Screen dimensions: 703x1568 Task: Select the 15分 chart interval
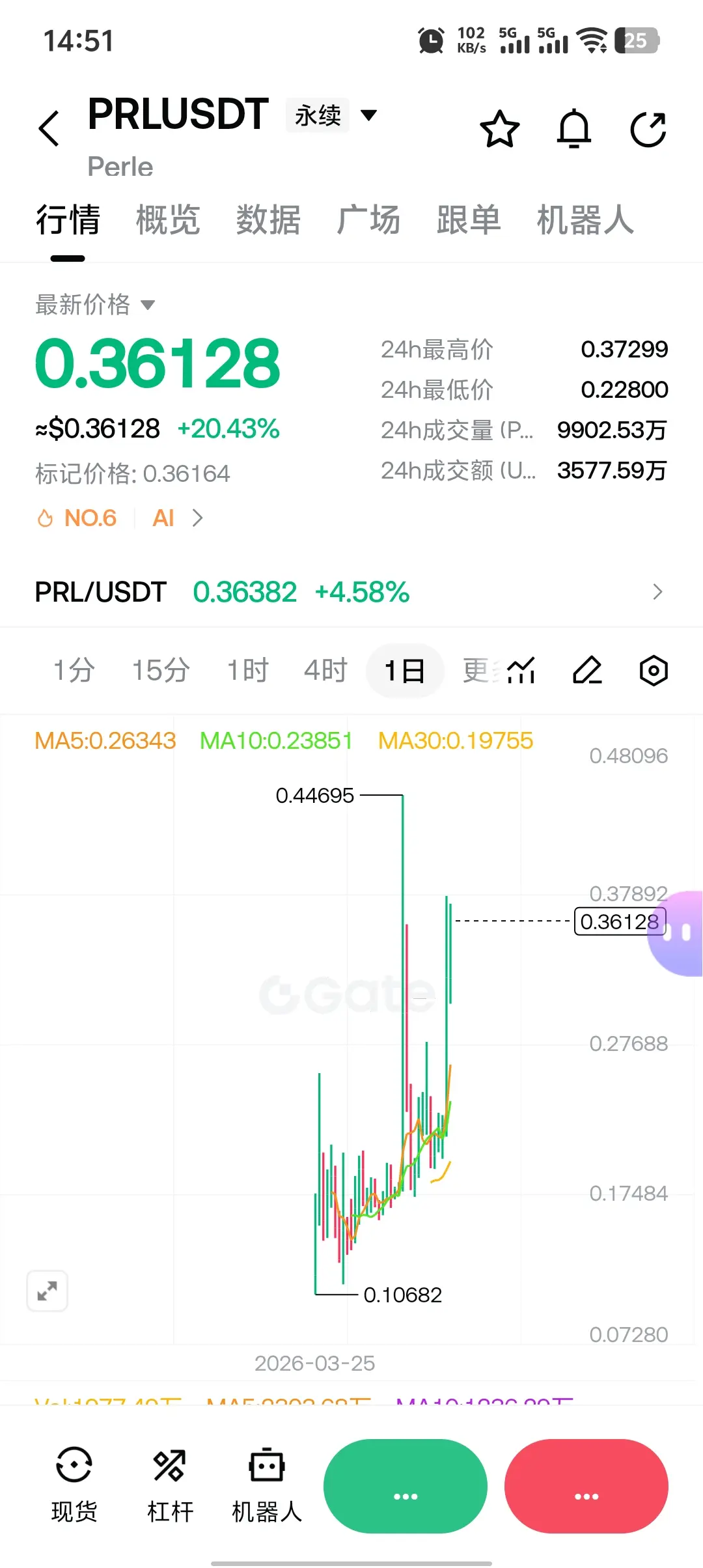[x=161, y=670]
